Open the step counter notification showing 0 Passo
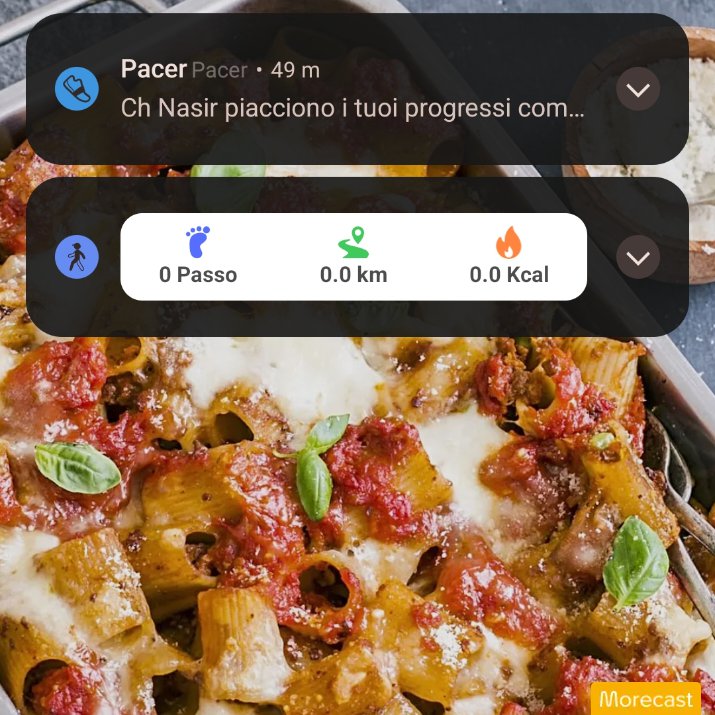 353,257
